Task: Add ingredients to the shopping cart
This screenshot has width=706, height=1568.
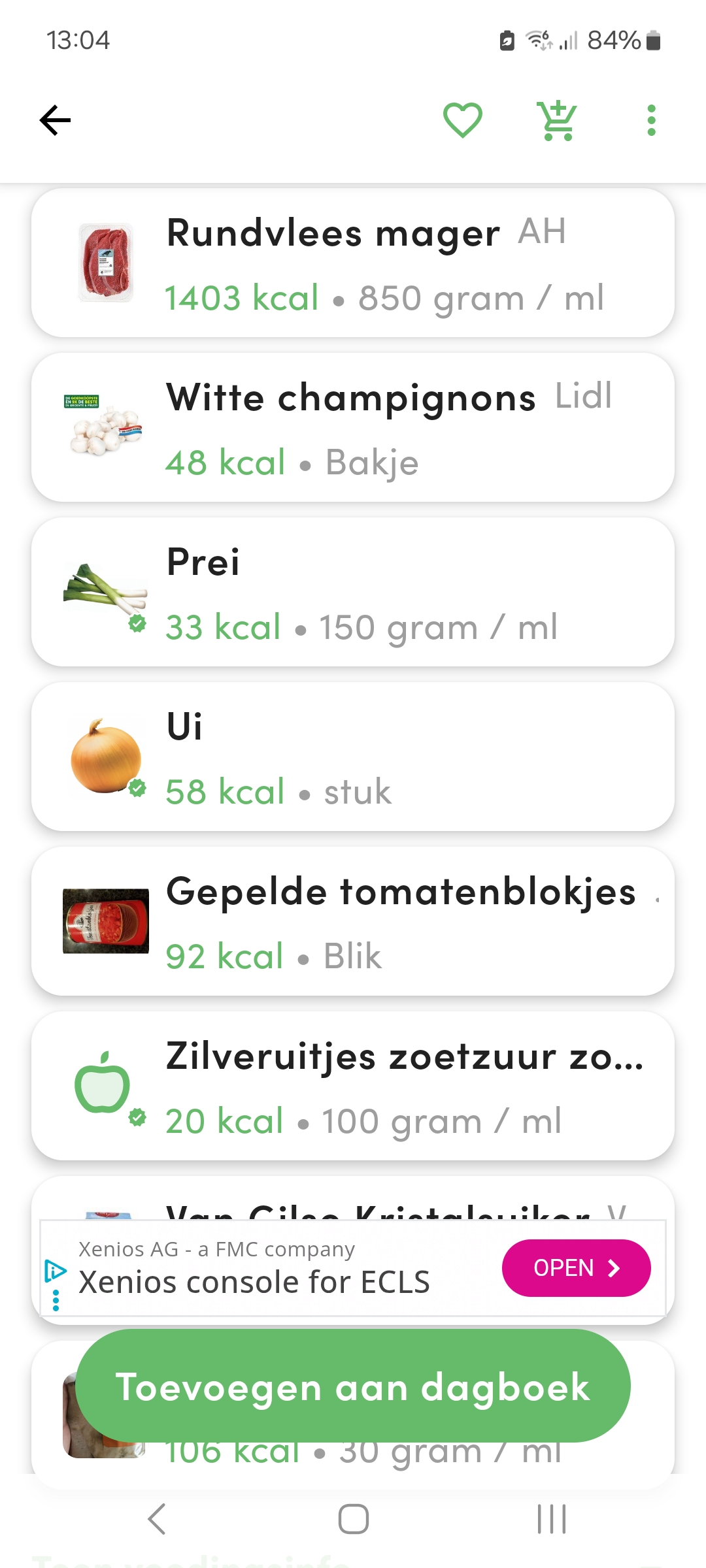Action: pos(557,120)
